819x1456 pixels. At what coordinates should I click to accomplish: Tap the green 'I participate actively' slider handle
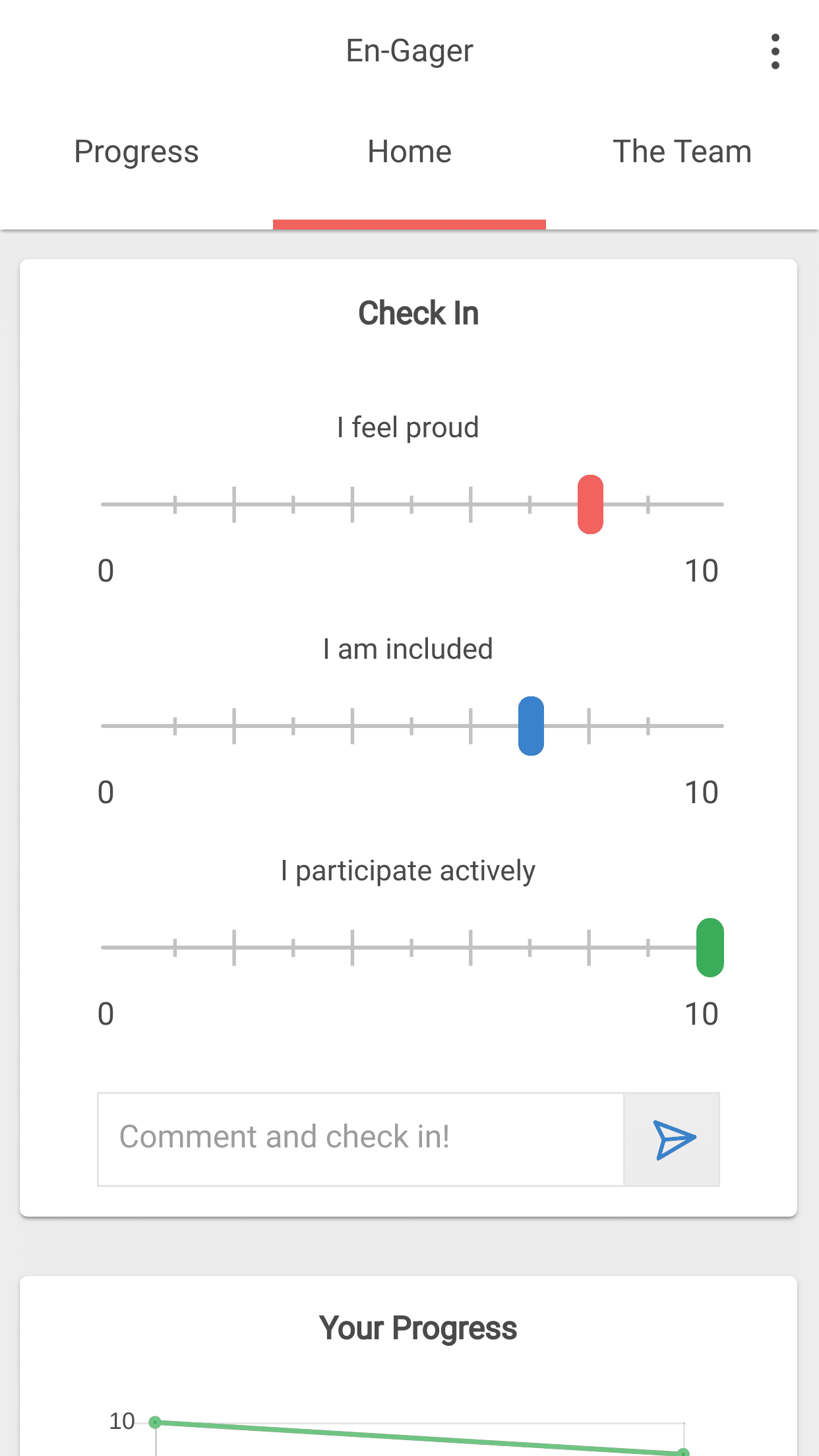710,948
